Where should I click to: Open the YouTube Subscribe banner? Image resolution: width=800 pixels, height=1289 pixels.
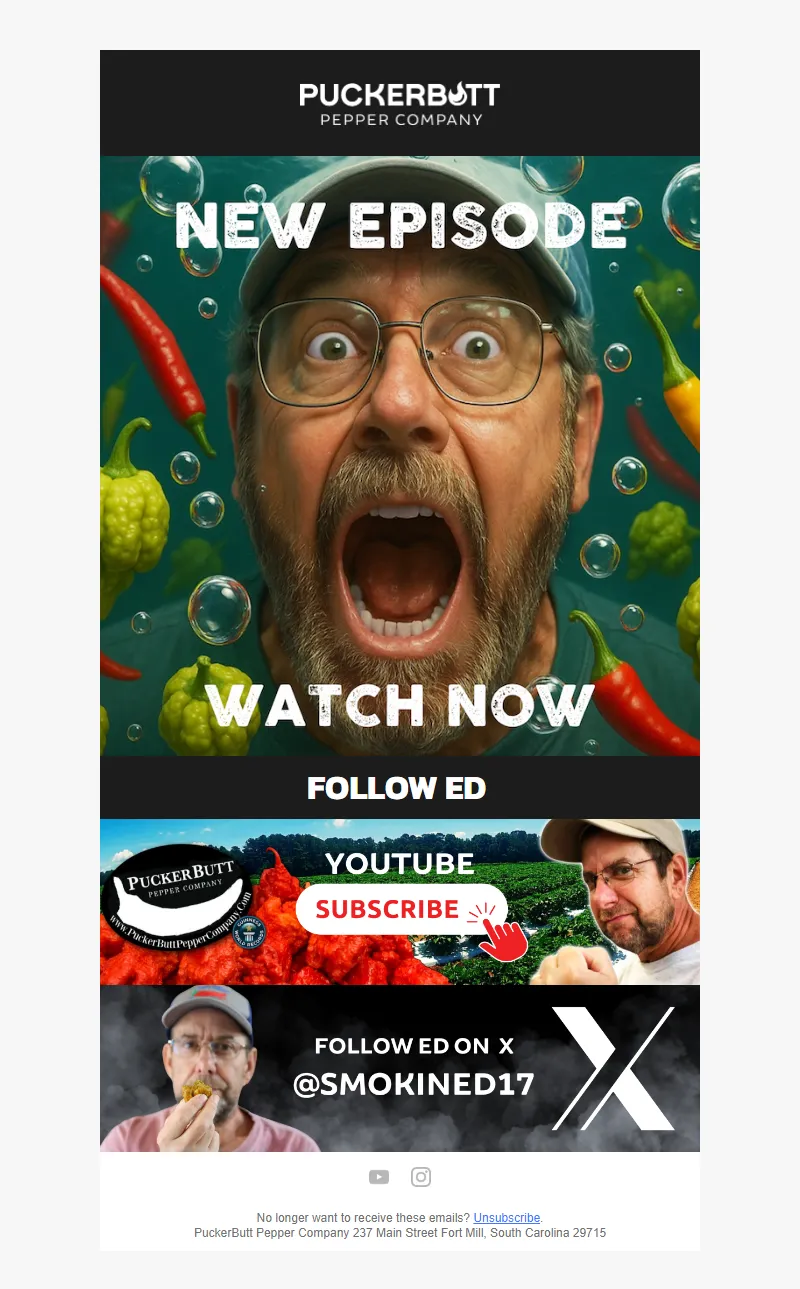pos(400,902)
